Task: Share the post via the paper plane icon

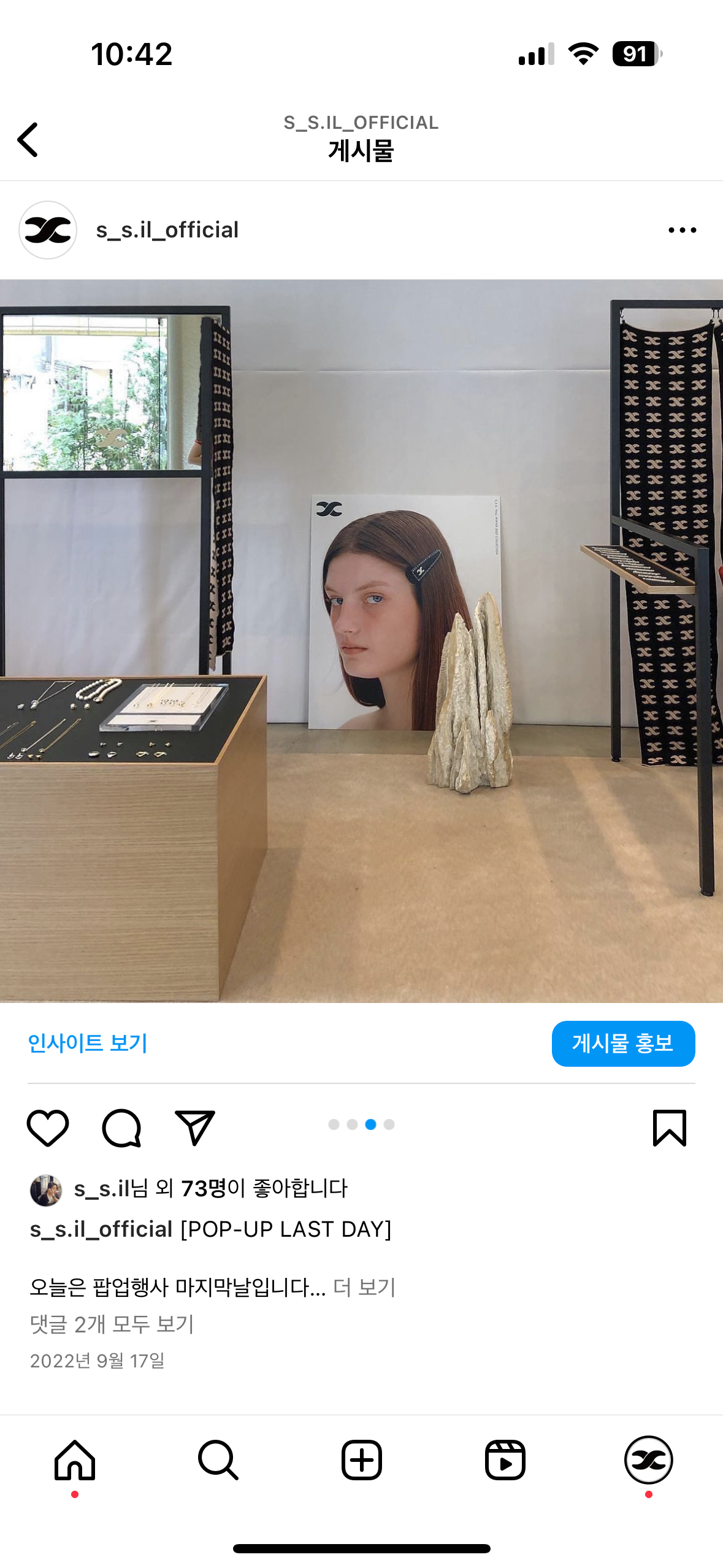Action: click(195, 1127)
